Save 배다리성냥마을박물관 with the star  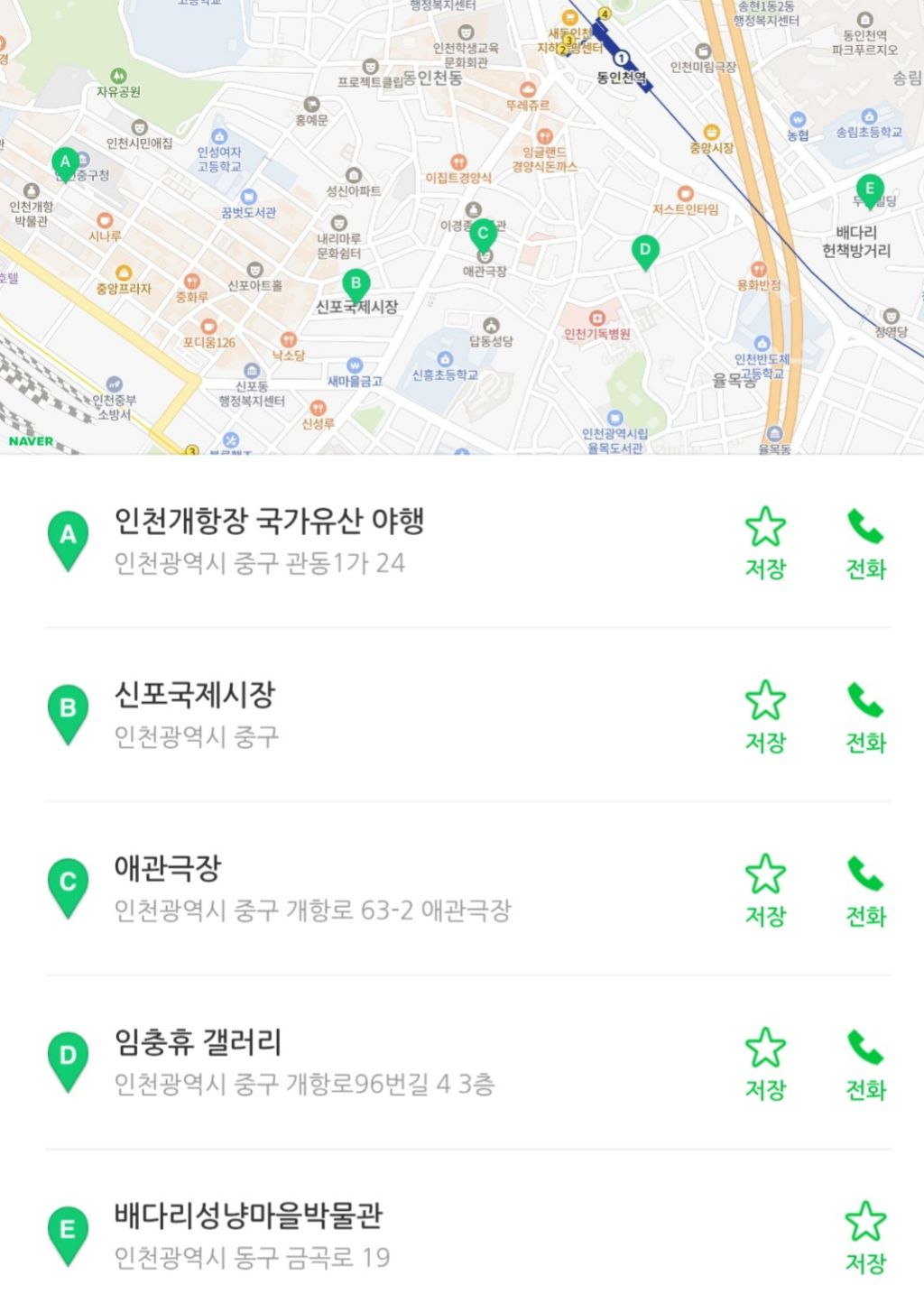pyautogui.click(x=865, y=1238)
